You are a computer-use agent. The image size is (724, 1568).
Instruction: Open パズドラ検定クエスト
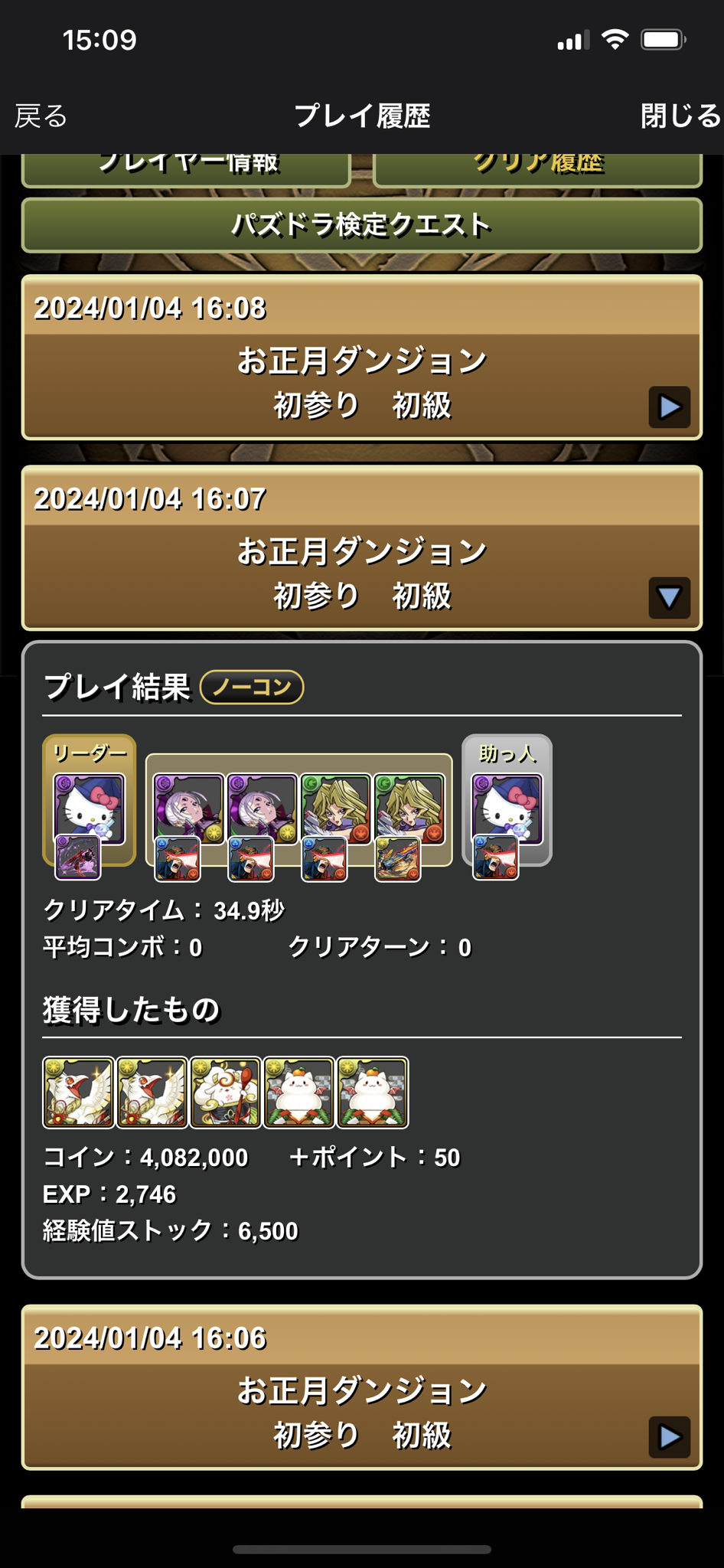(362, 225)
